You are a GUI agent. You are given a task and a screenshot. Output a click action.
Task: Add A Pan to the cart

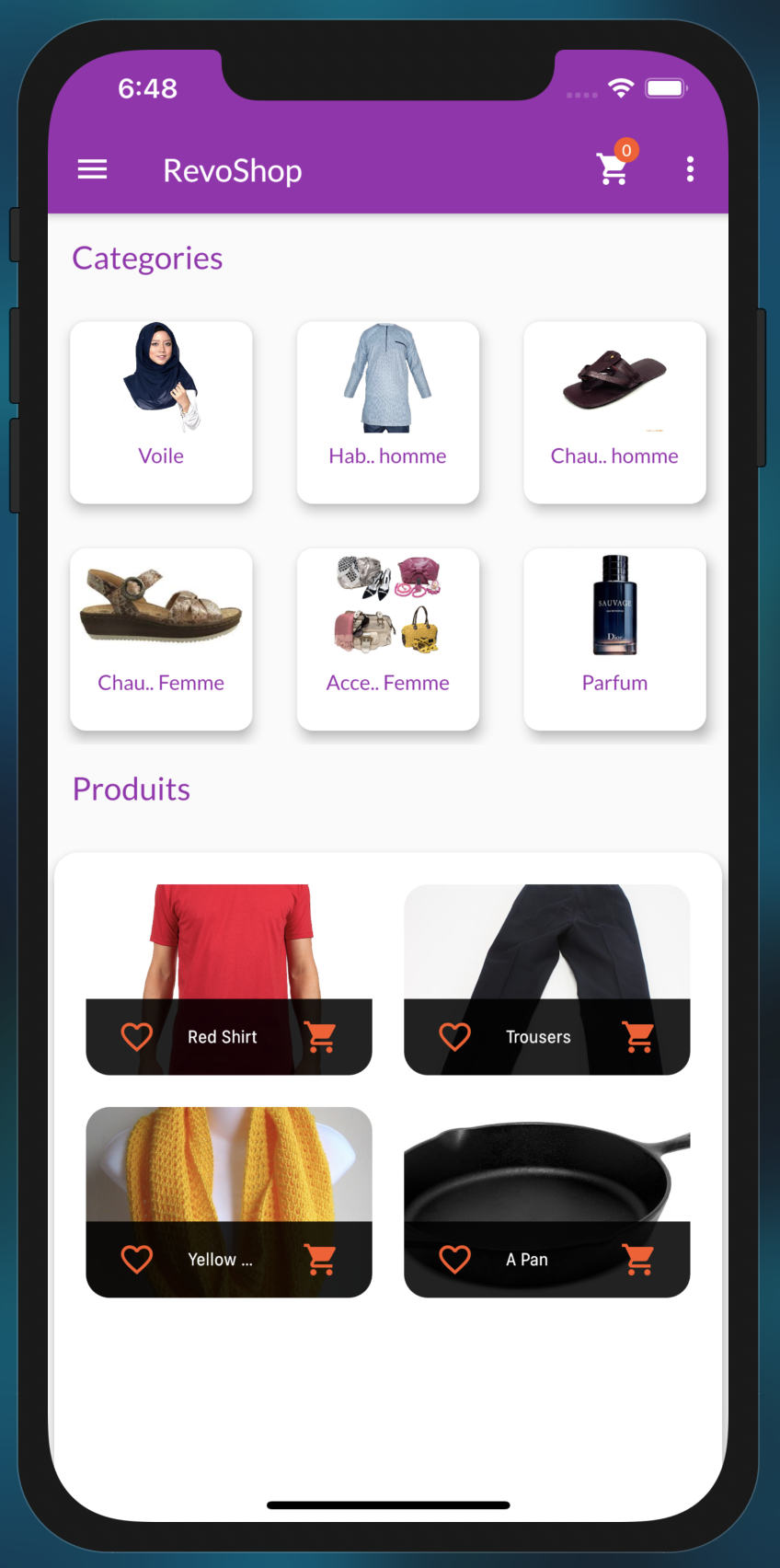tap(638, 1260)
